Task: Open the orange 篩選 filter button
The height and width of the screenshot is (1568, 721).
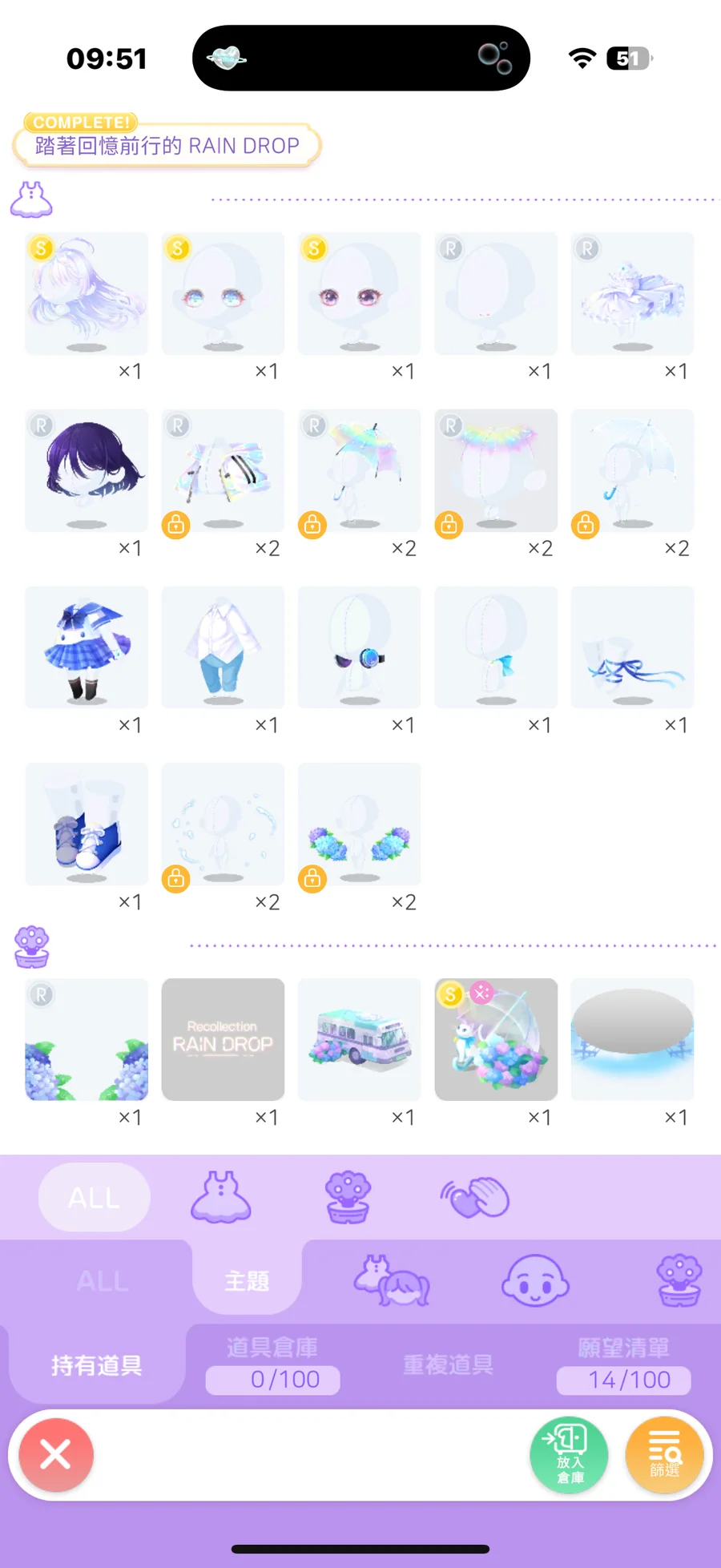Action: pos(664,1454)
